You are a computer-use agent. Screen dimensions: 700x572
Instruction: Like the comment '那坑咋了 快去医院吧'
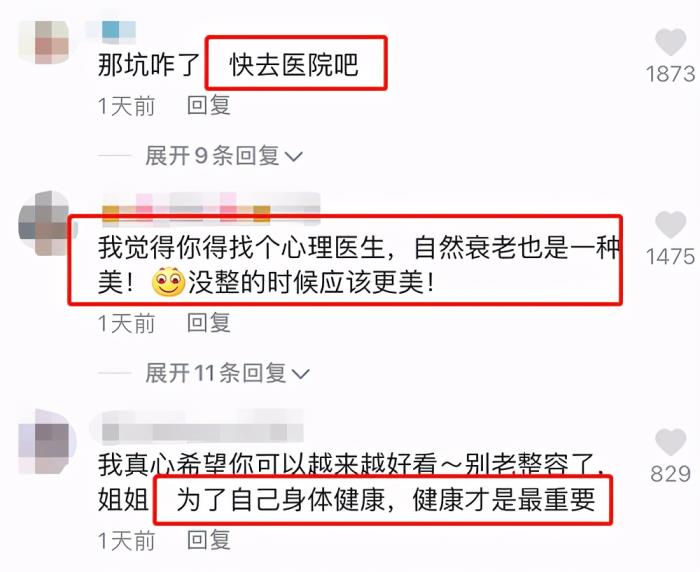(x=670, y=43)
